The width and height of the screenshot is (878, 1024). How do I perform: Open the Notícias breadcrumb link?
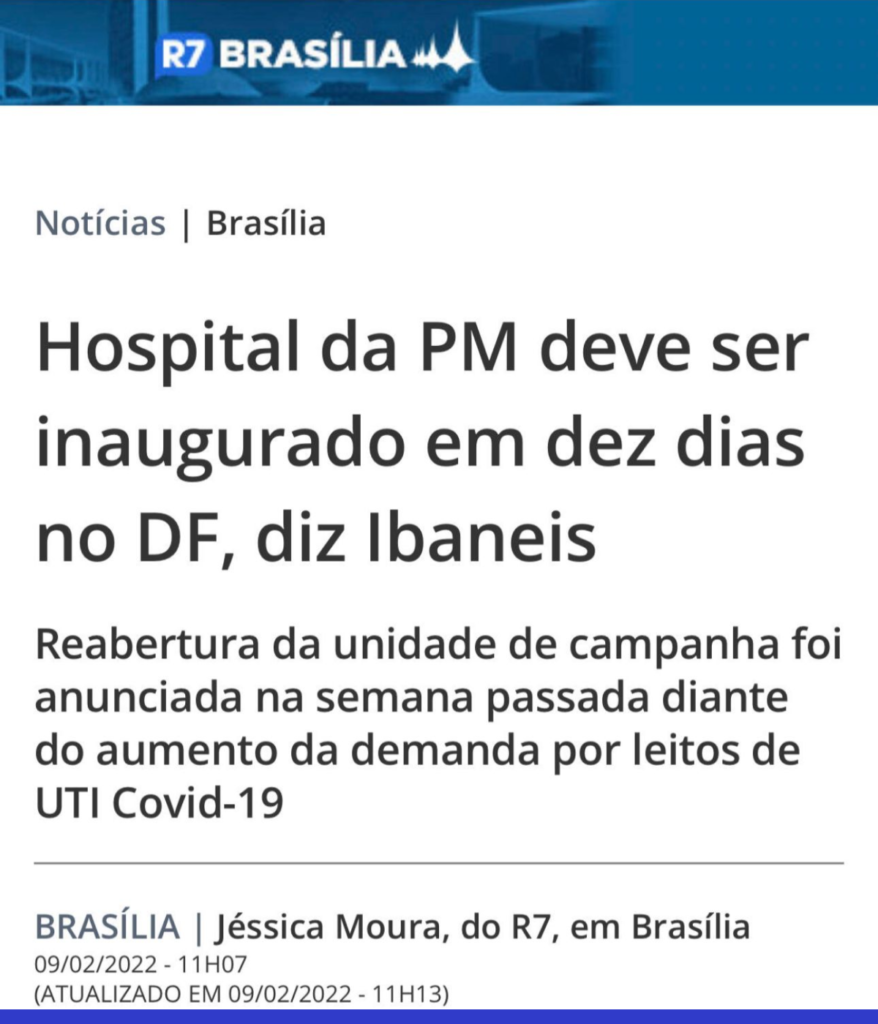point(100,223)
